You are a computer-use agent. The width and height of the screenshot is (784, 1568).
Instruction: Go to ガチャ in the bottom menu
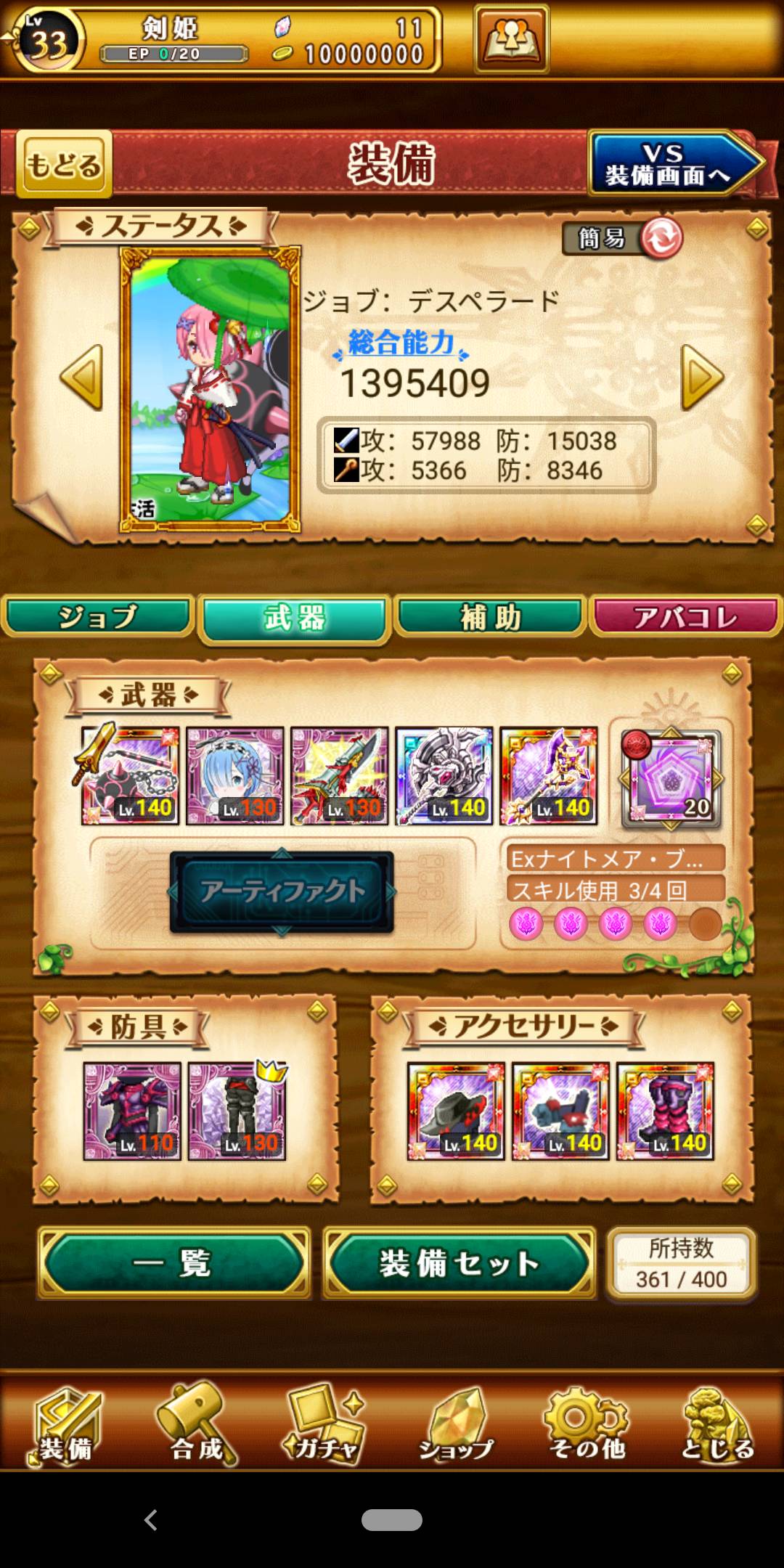pos(325,1424)
